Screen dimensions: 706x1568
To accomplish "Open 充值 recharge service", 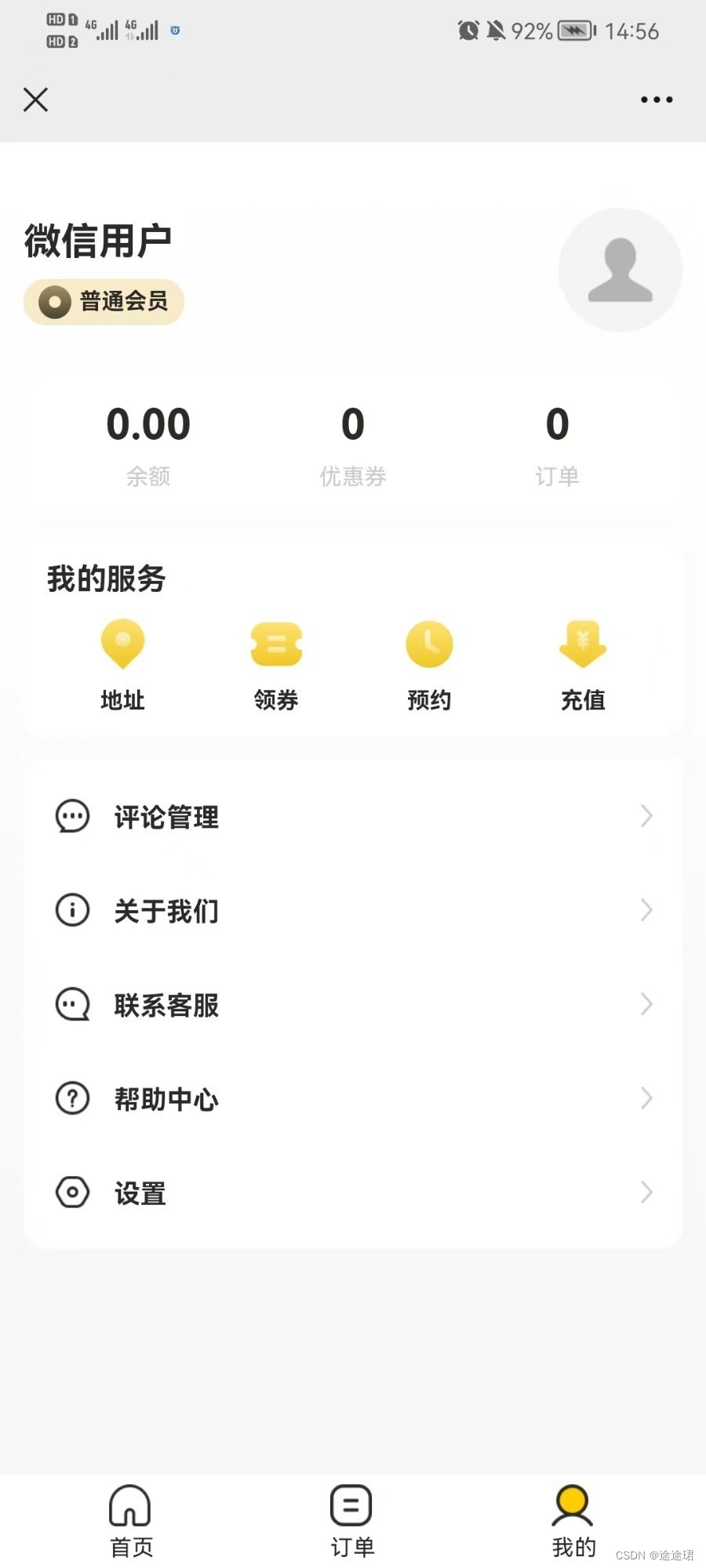I will [x=583, y=665].
